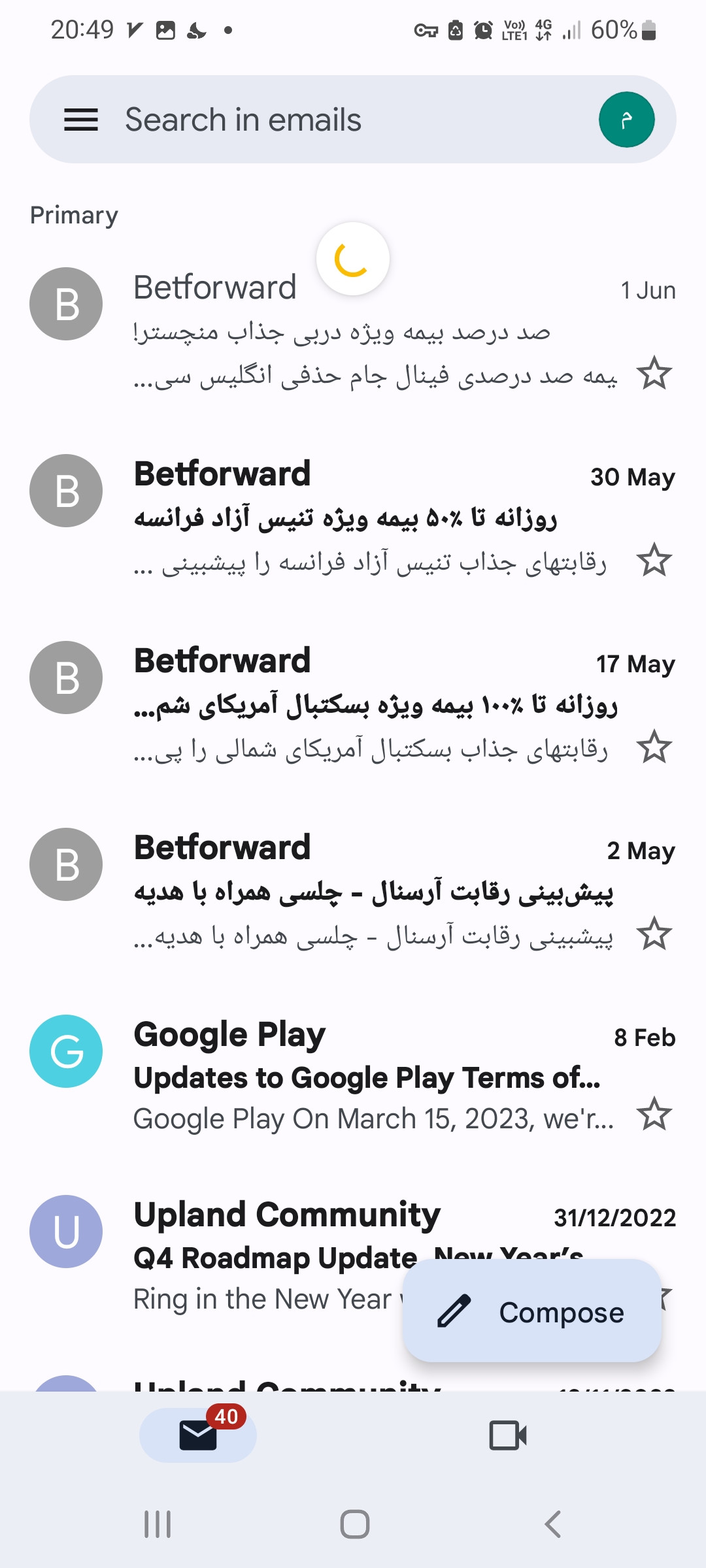This screenshot has width=706, height=1568.
Task: Switch to the Meet video tab
Action: (508, 1435)
